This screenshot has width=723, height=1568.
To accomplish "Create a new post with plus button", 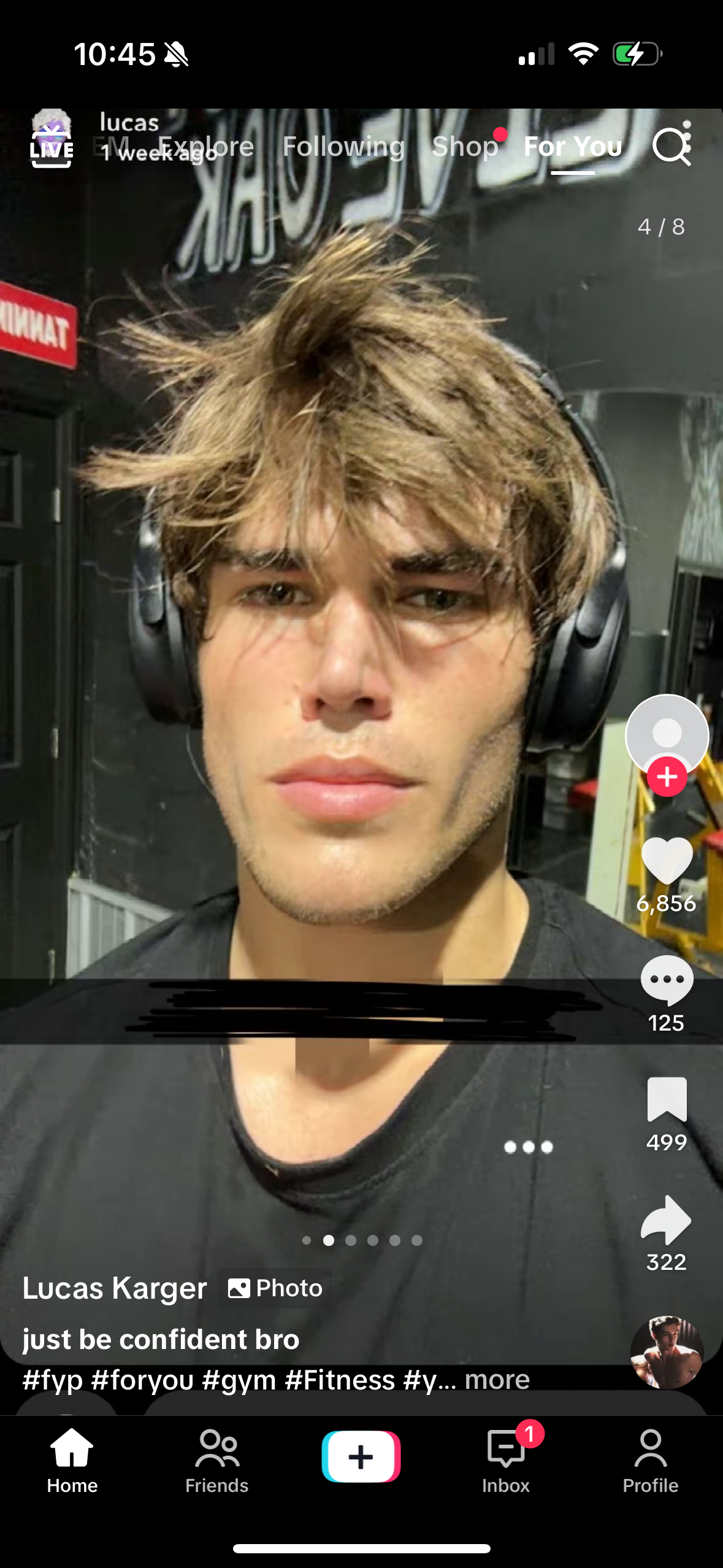I will tap(361, 1456).
